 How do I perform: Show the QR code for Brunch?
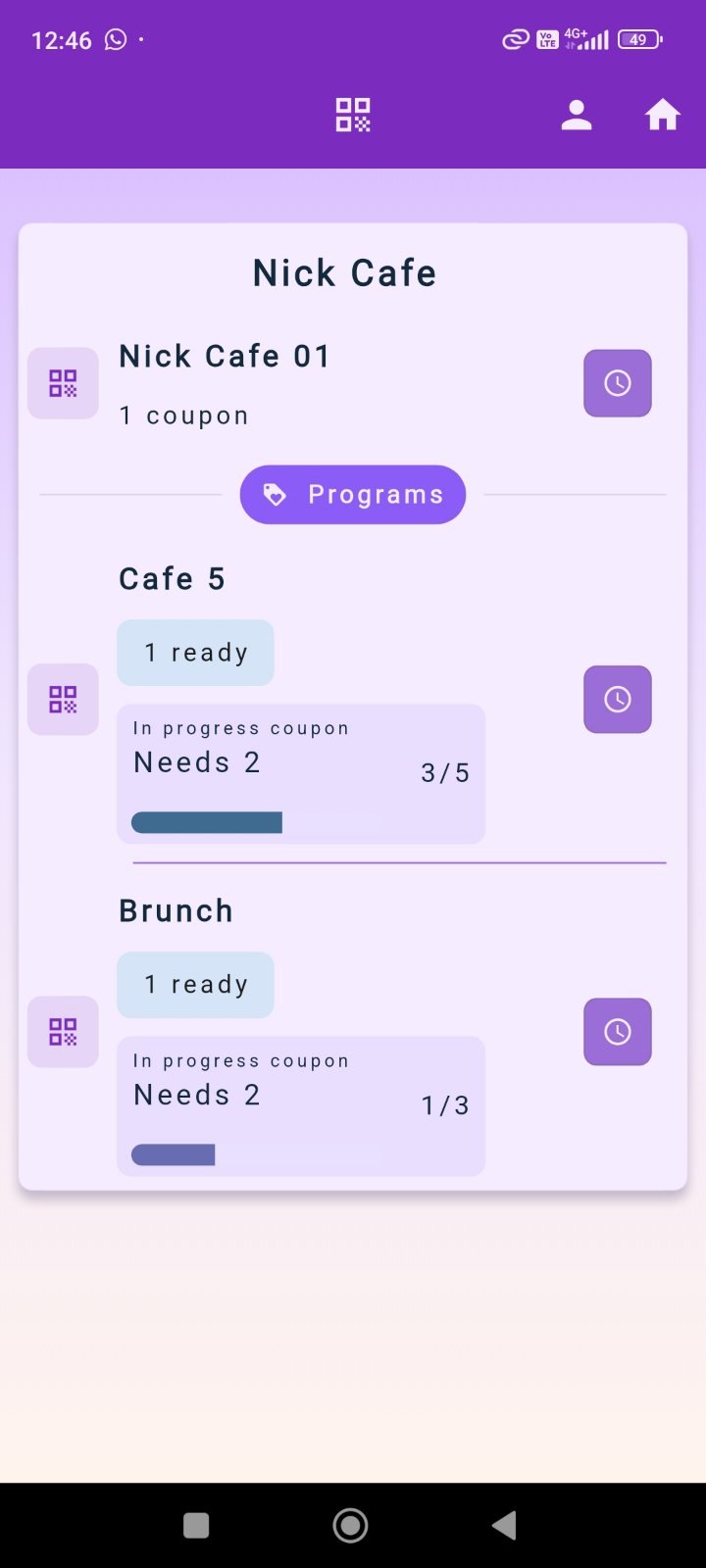coord(63,1031)
